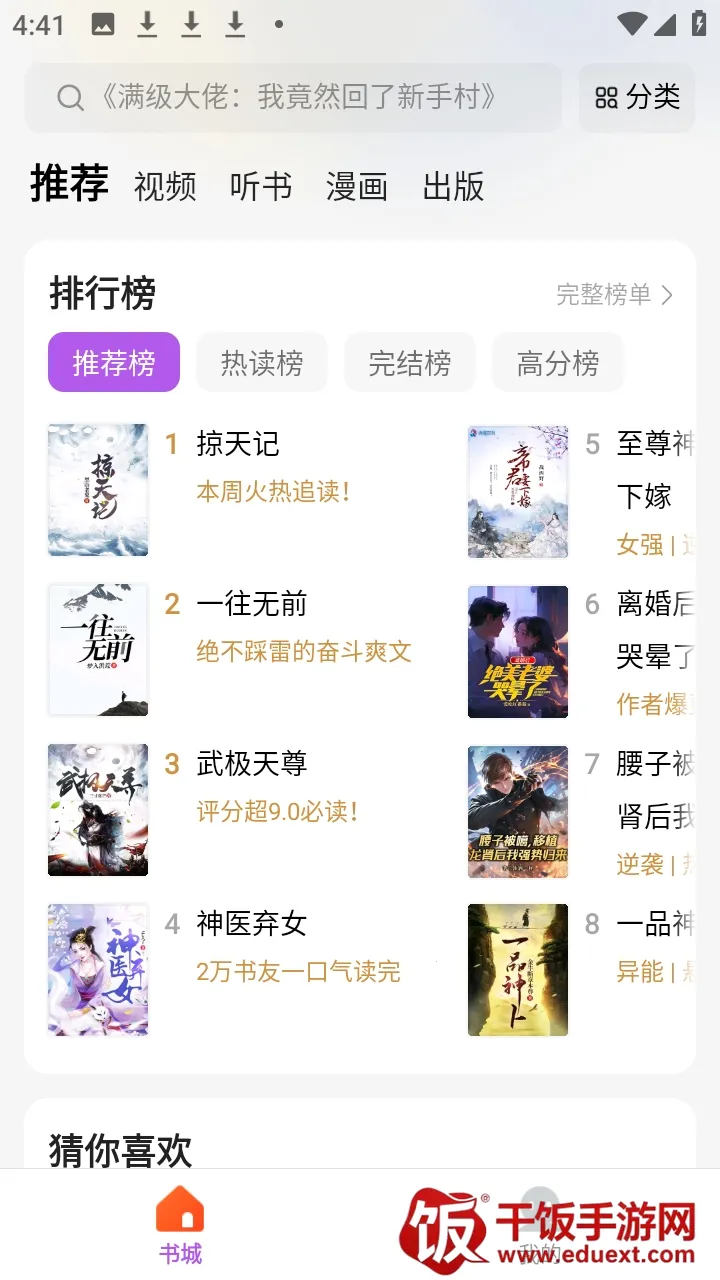The image size is (720, 1280).
Task: Select the 热读榜 chip
Action: (x=262, y=363)
